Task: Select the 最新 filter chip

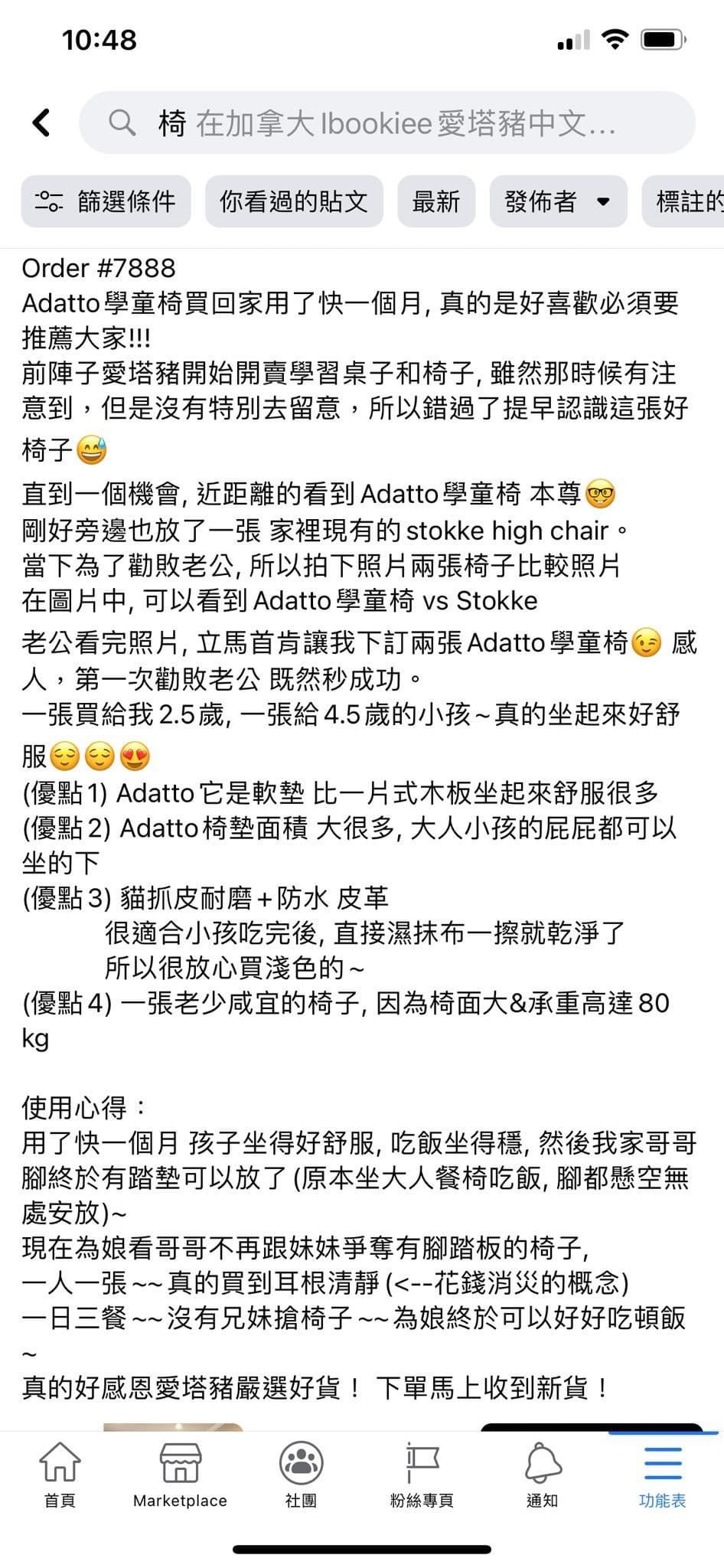Action: [x=436, y=201]
